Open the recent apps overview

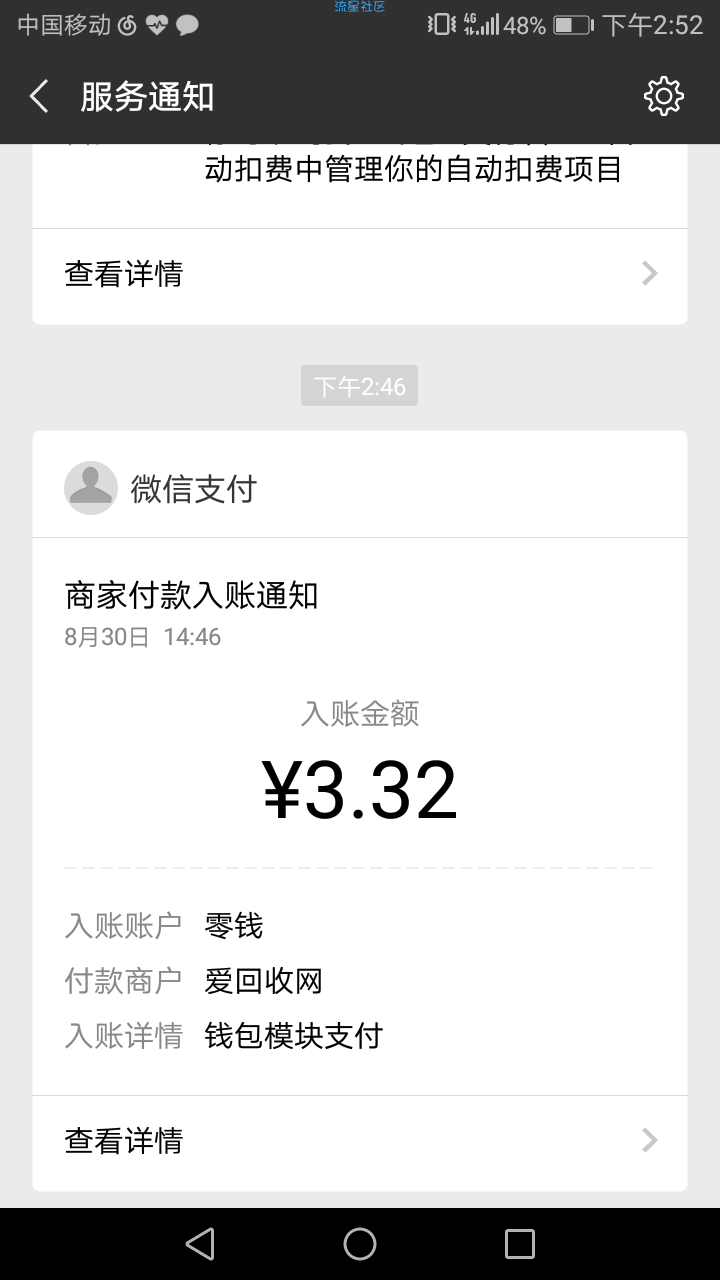click(520, 1244)
